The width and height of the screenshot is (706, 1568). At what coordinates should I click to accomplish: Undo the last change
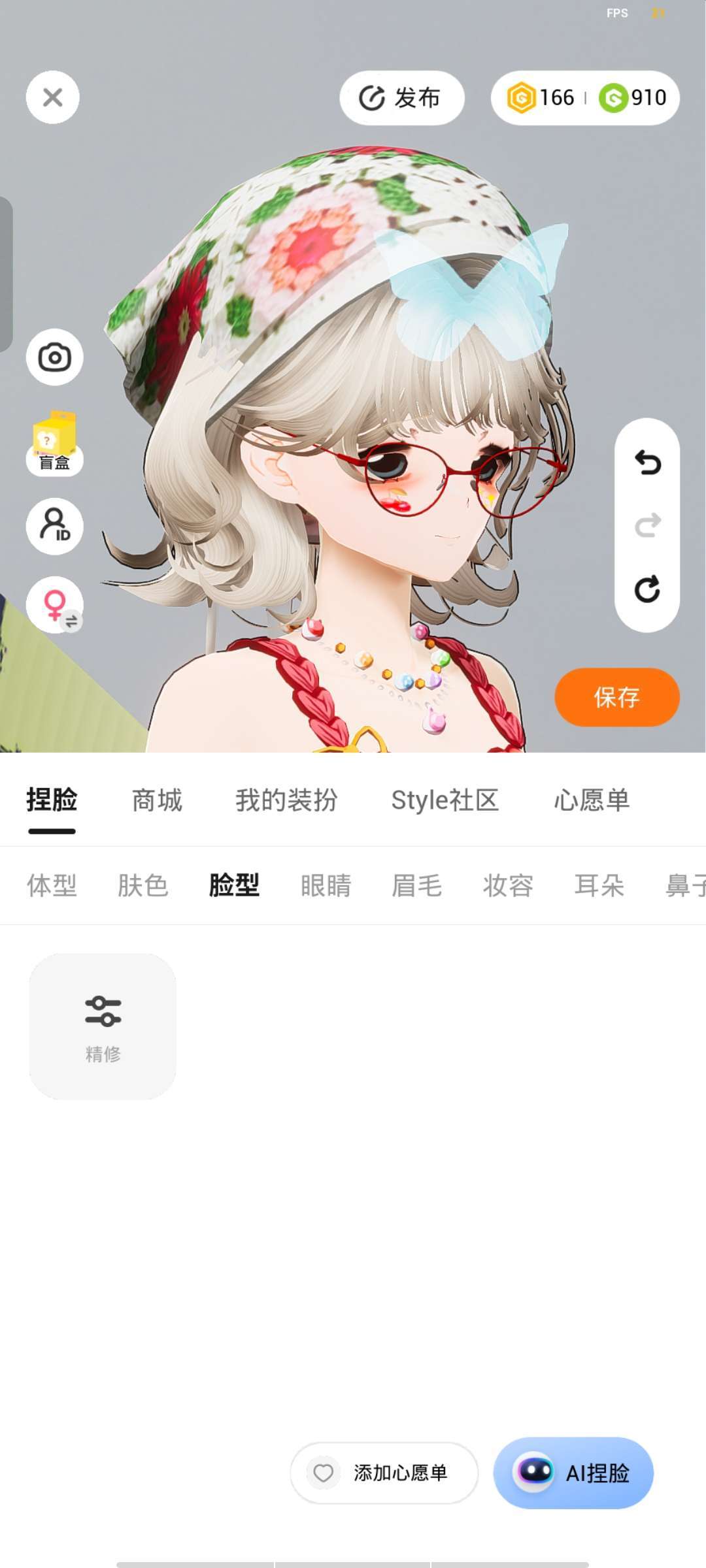(647, 463)
